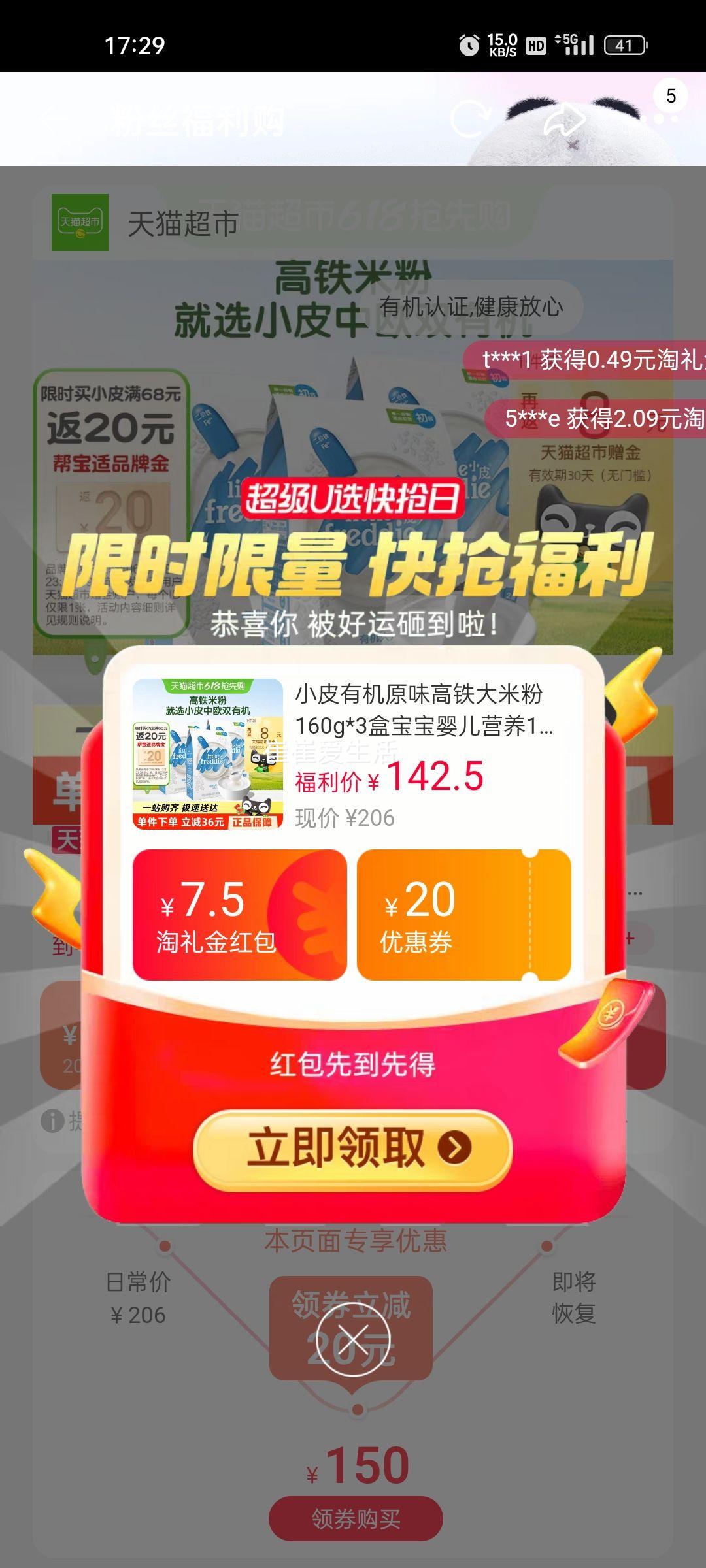Tap 立即领取 to claim the red packet

[x=352, y=1149]
